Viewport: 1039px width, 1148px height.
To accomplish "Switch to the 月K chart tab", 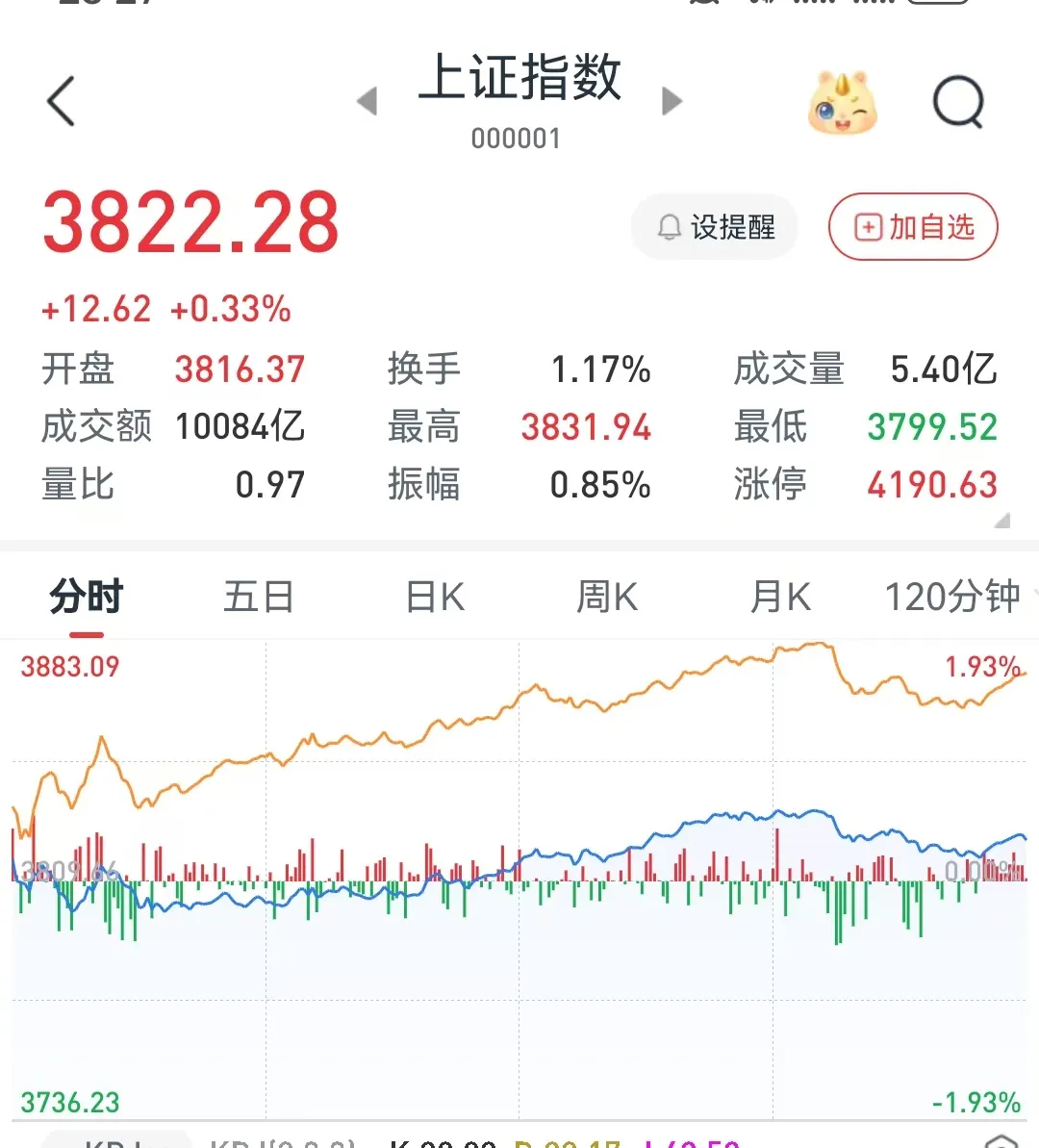I will click(x=780, y=596).
